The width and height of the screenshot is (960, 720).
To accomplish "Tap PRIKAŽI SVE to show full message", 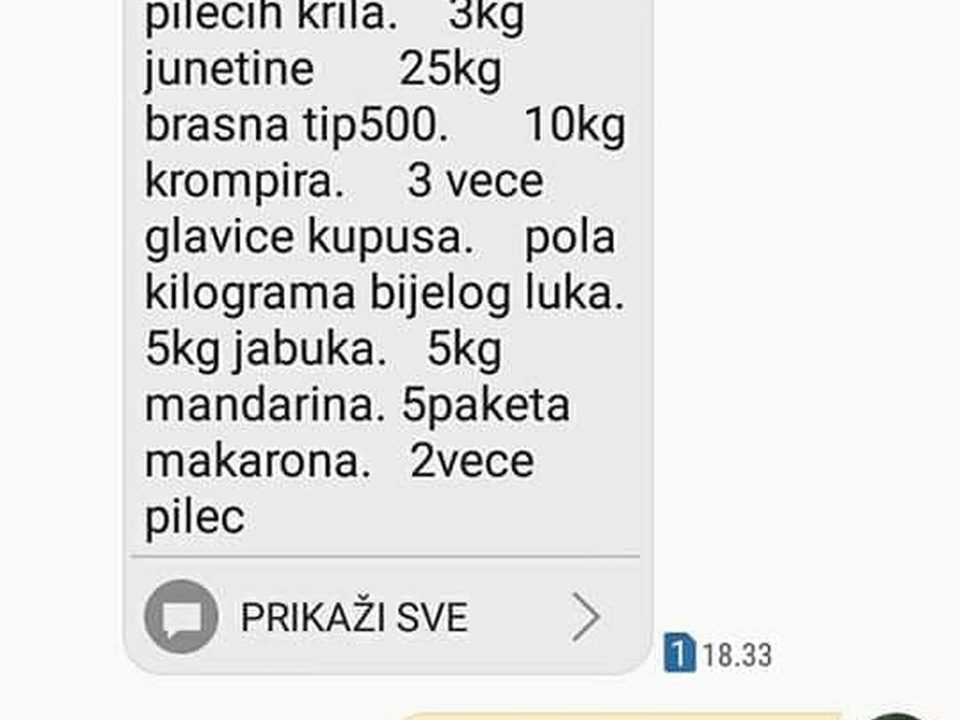I will [x=354, y=617].
